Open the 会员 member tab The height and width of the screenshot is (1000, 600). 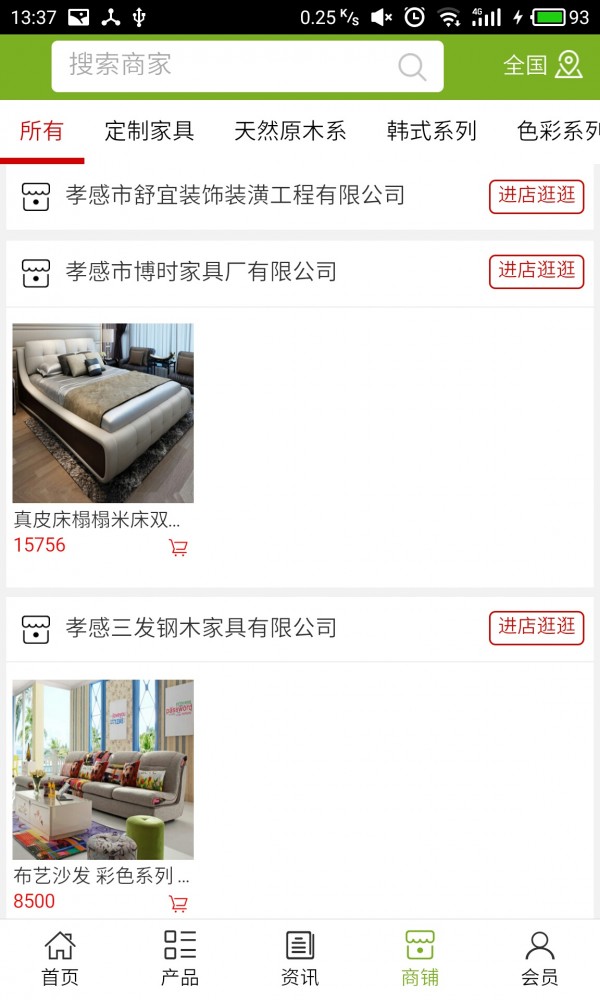(540, 959)
